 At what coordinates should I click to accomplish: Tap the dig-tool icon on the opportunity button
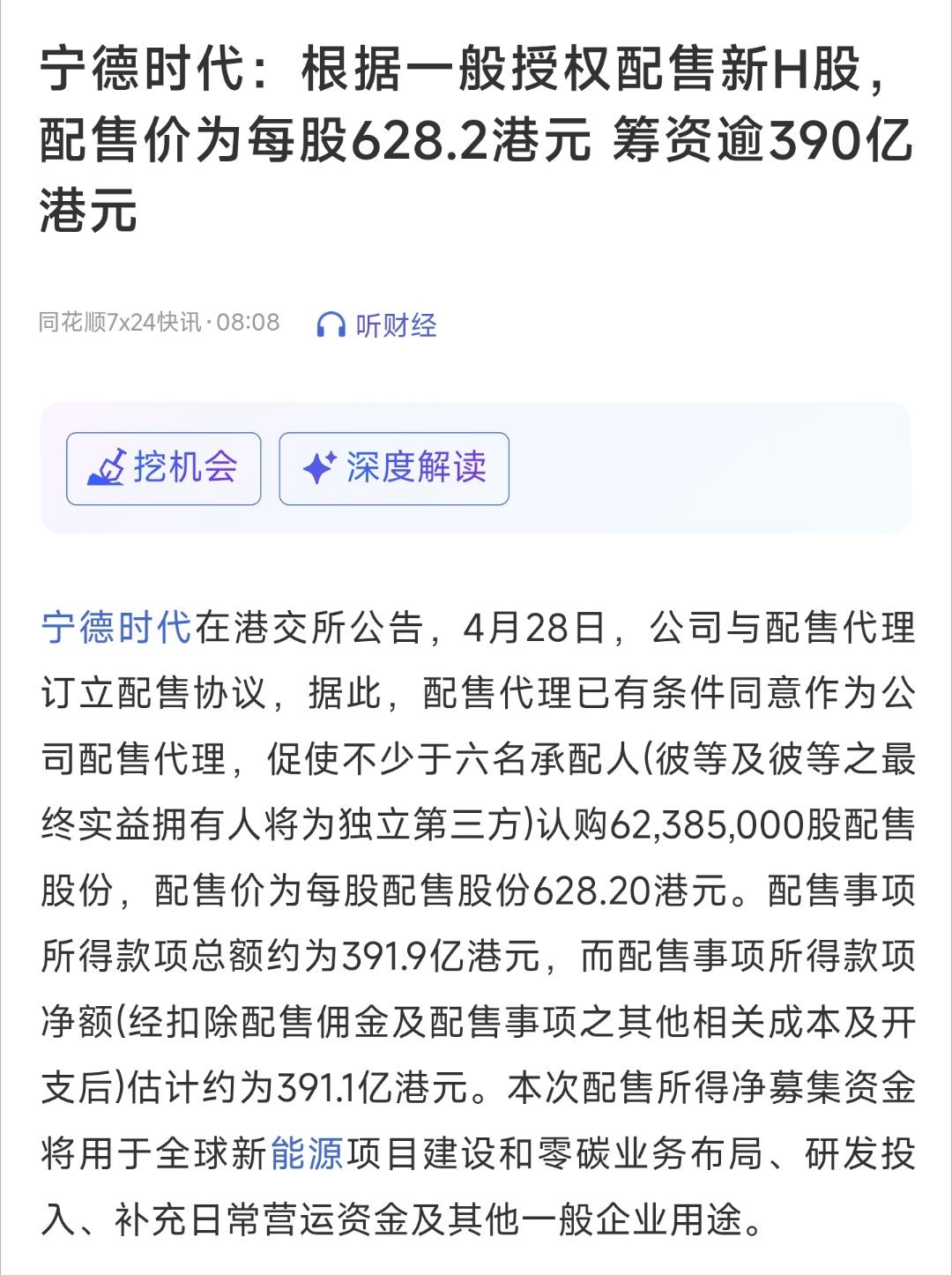click(111, 469)
